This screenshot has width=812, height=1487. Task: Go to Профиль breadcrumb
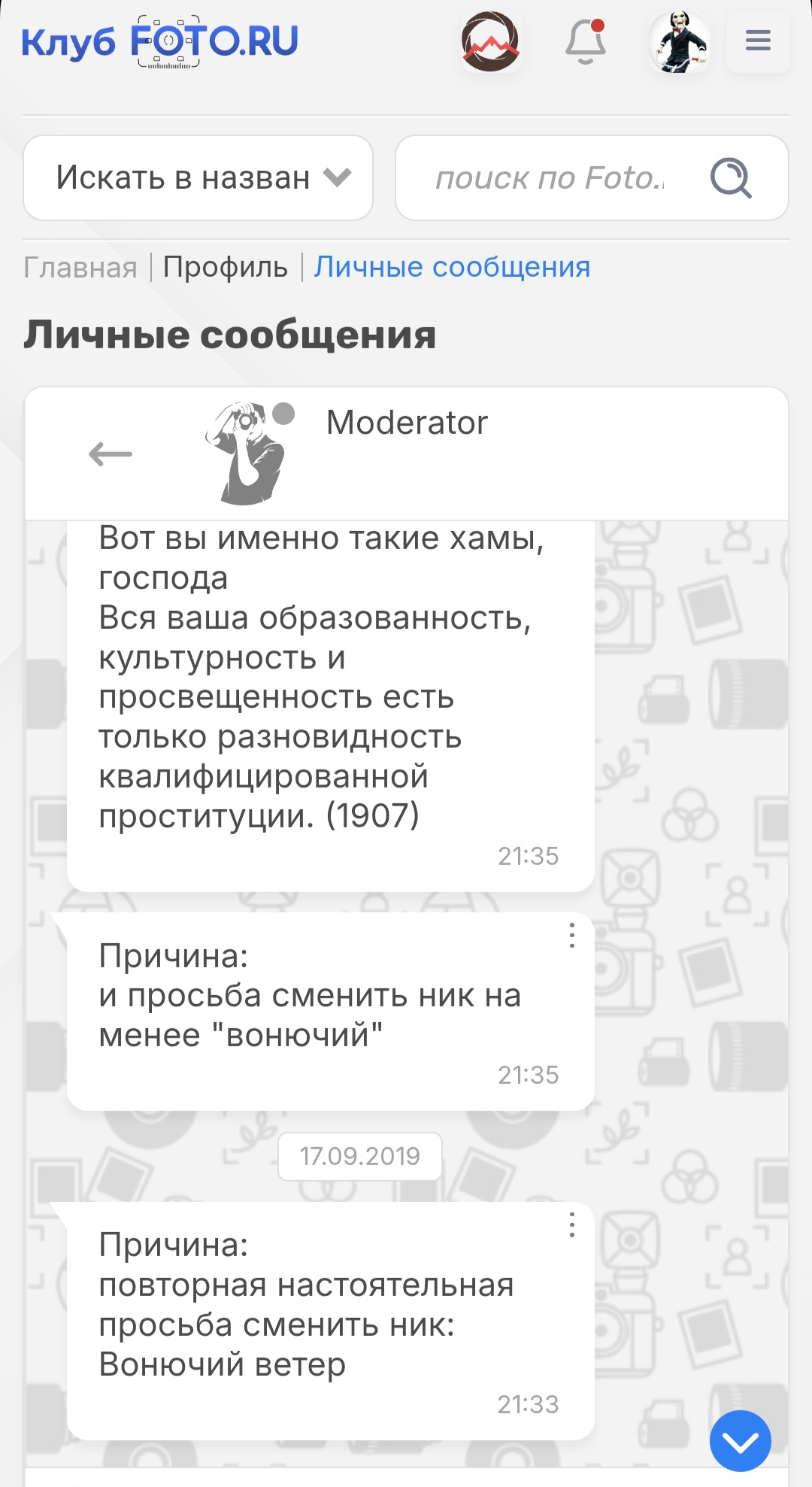[x=226, y=267]
